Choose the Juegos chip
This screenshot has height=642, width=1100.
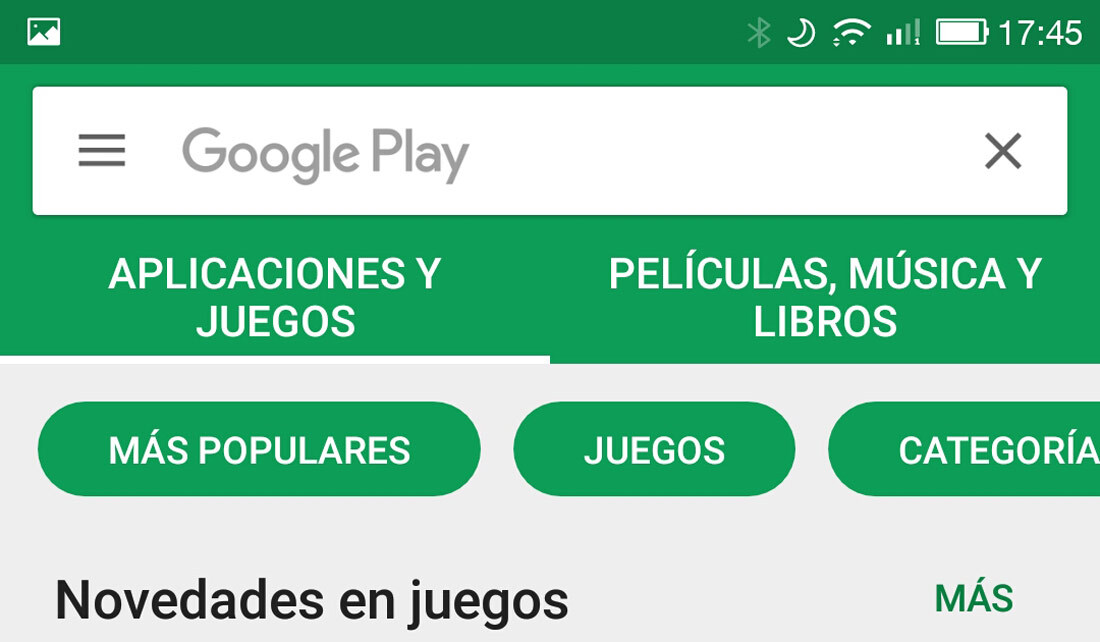(654, 450)
